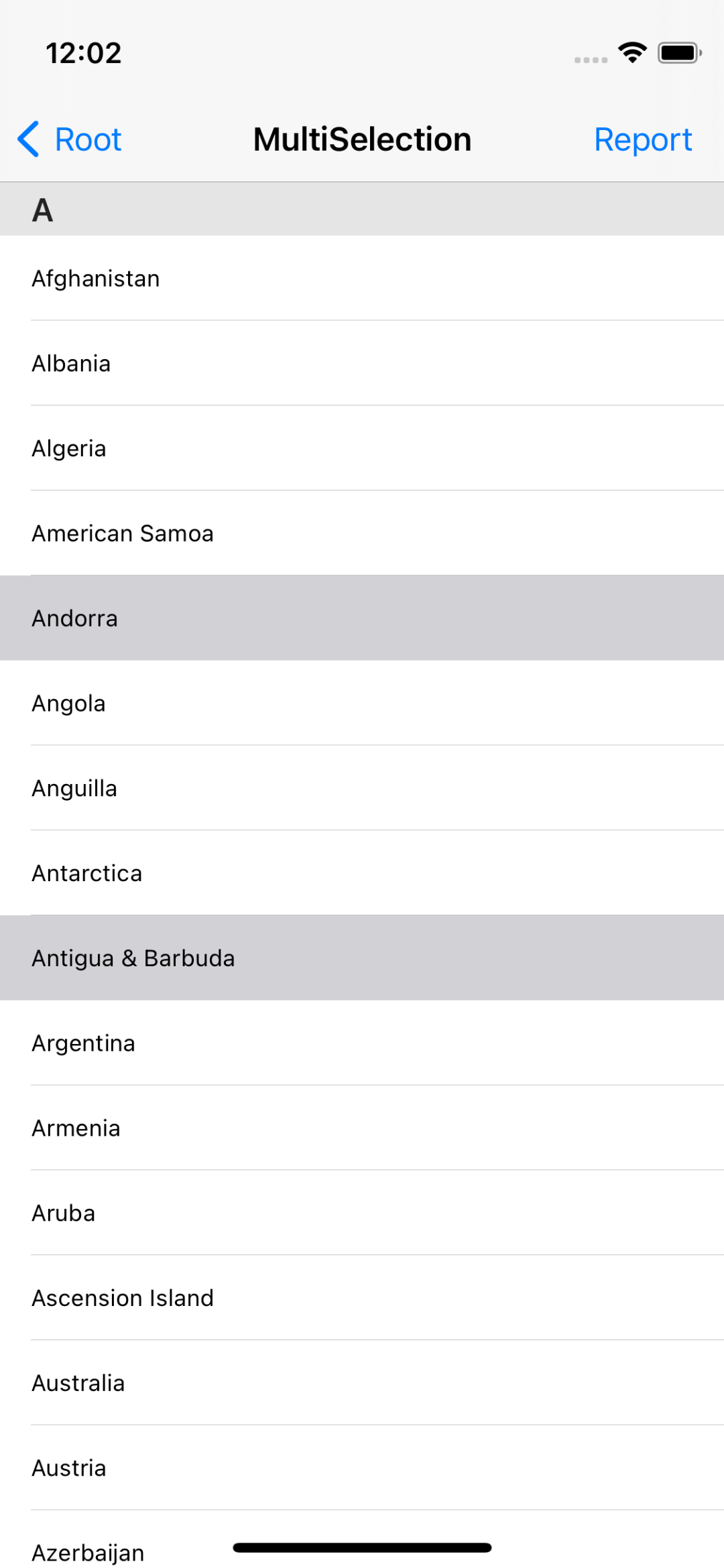Deselect Antigua & Barbuda
Viewport: 724px width, 1568px height.
coord(362,958)
